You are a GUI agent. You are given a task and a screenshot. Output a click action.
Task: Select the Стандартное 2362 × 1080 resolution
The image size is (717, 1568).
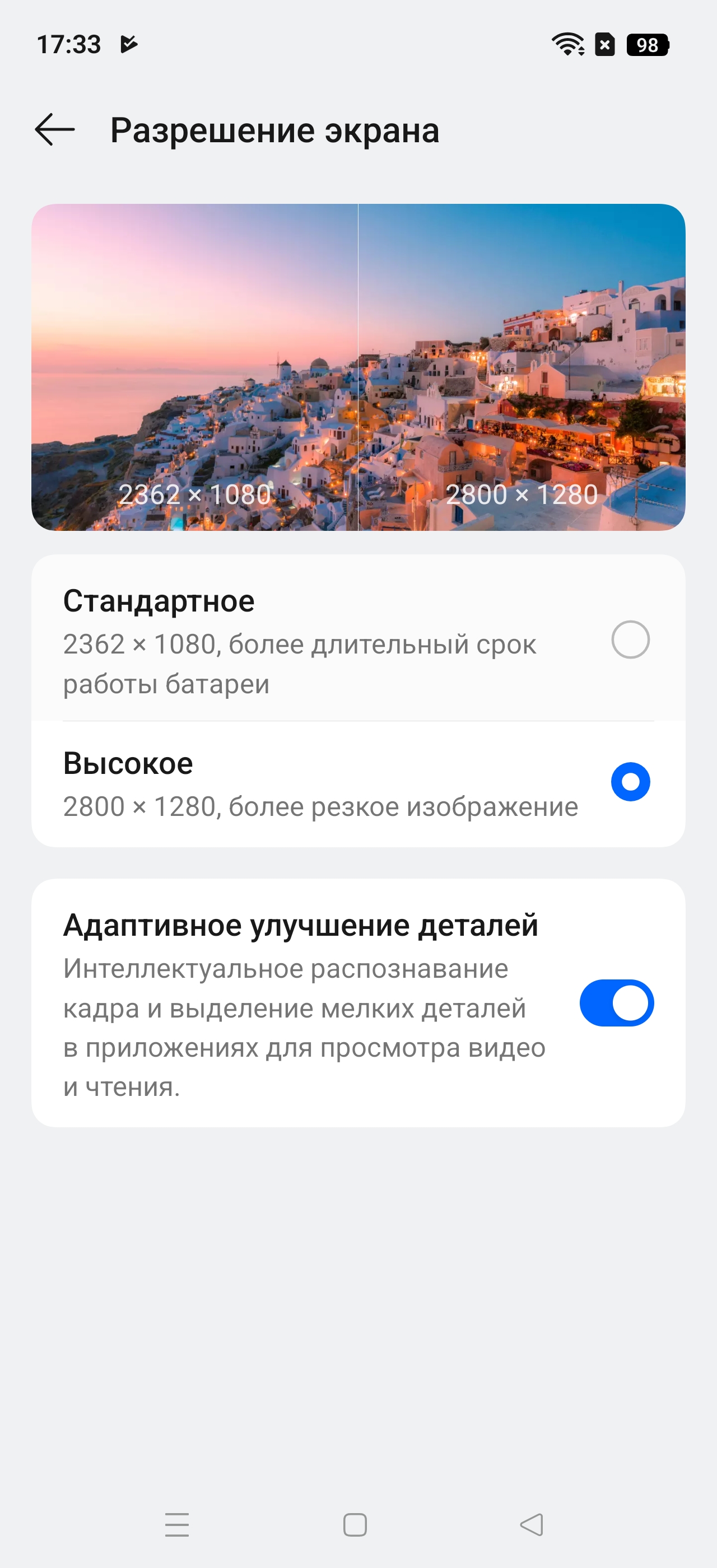coord(630,640)
